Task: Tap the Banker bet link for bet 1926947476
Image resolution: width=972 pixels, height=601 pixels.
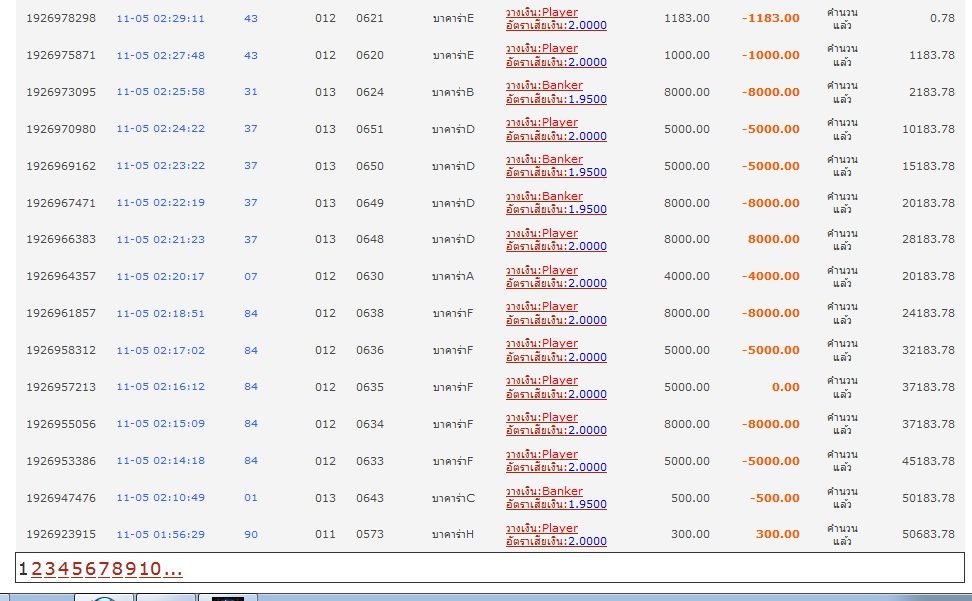Action: [x=544, y=491]
